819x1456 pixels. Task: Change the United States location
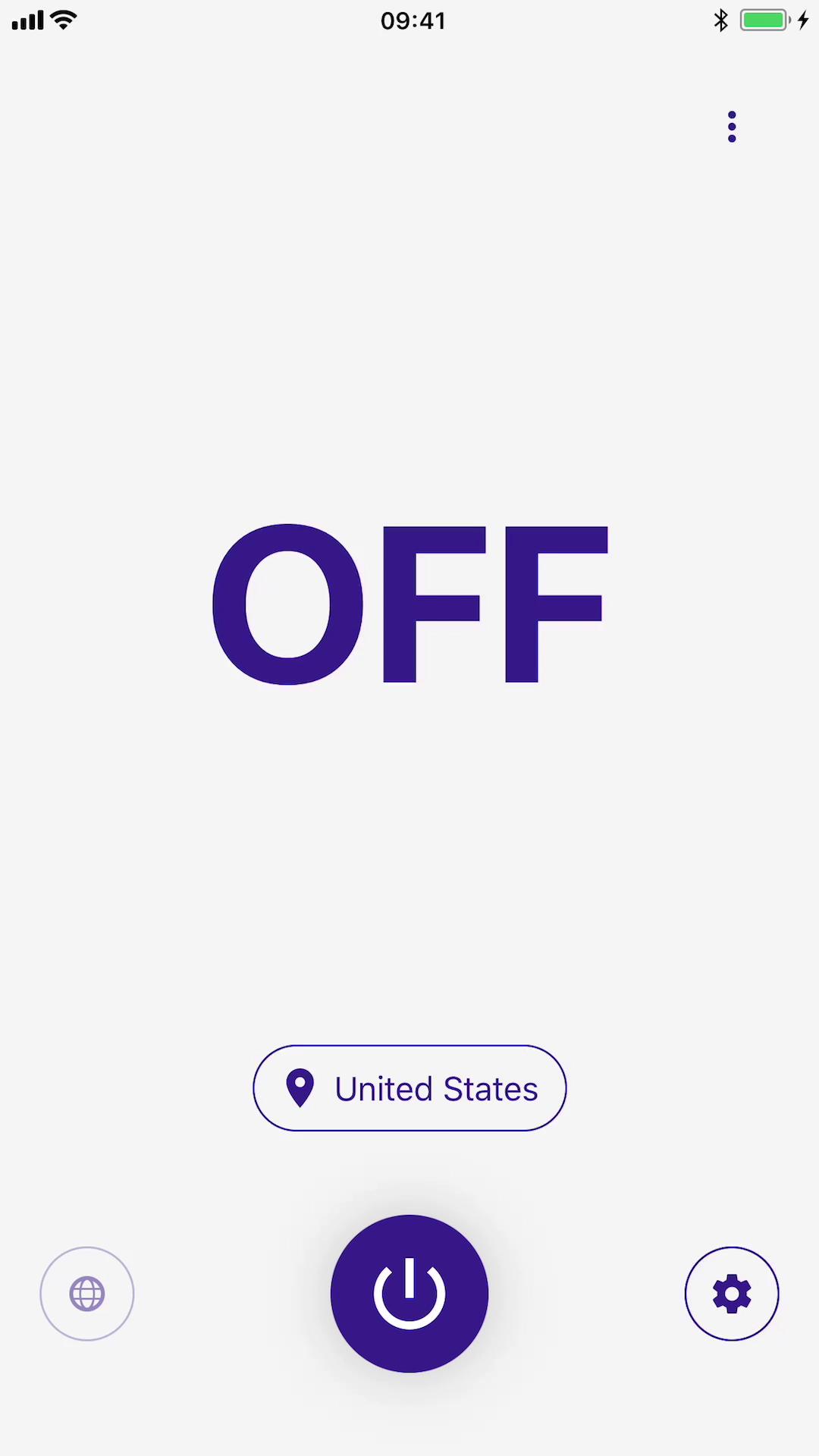[409, 1088]
